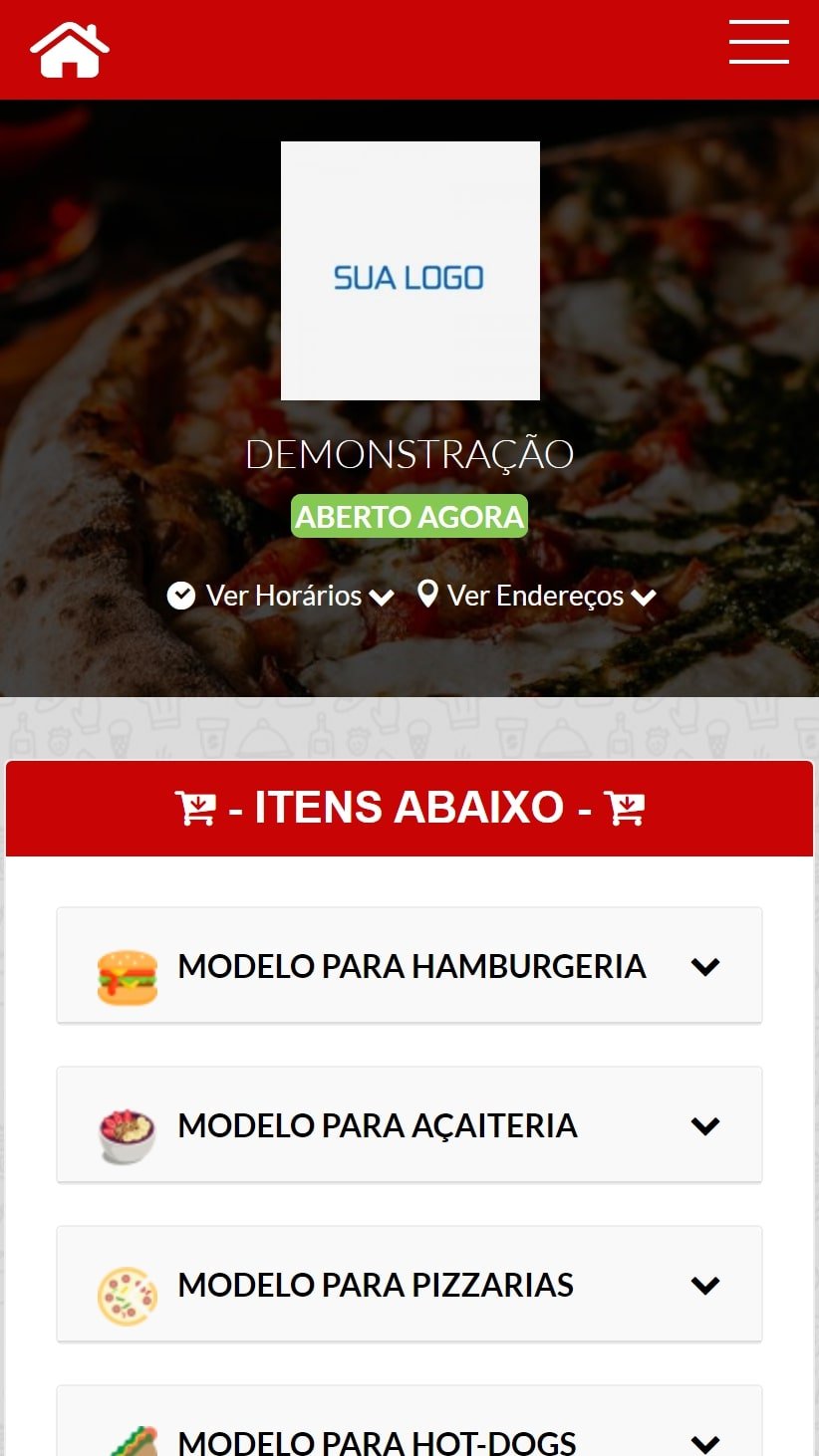Expand Ver Horários via its chevron
The height and width of the screenshot is (1456, 819).
click(381, 597)
